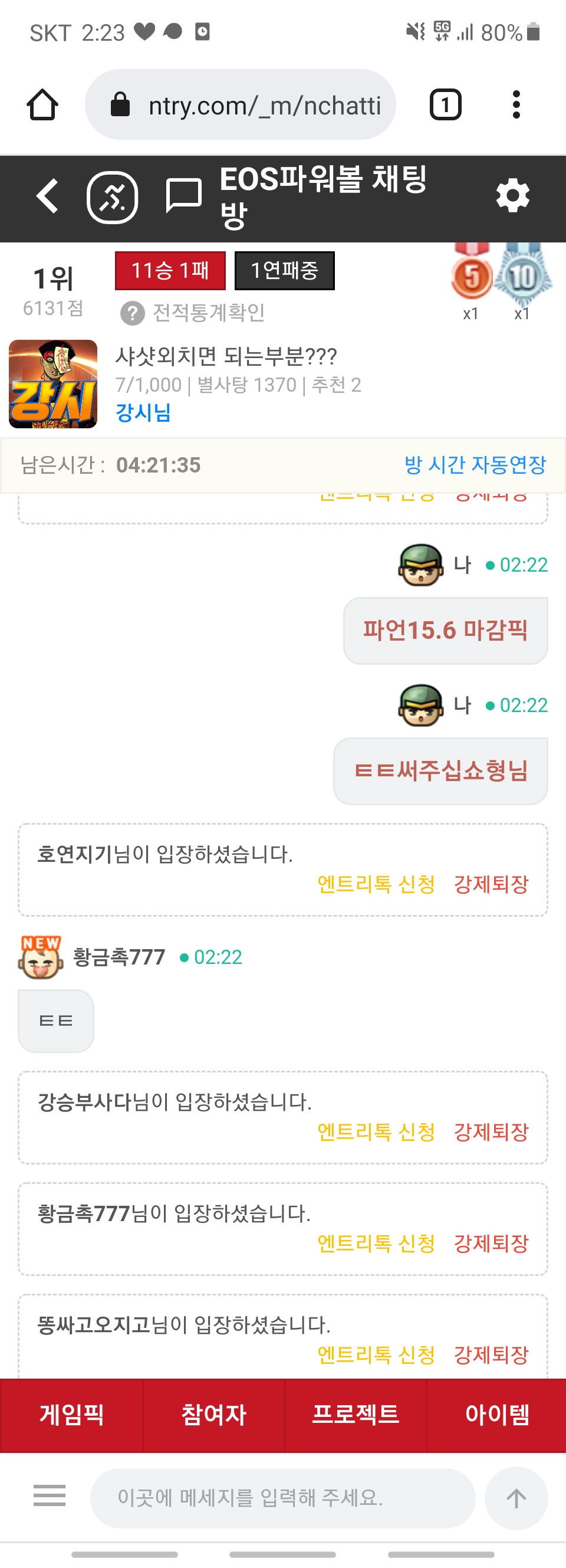566x1568 pixels.
Task: Open the 아이템 tab
Action: pos(496,1414)
